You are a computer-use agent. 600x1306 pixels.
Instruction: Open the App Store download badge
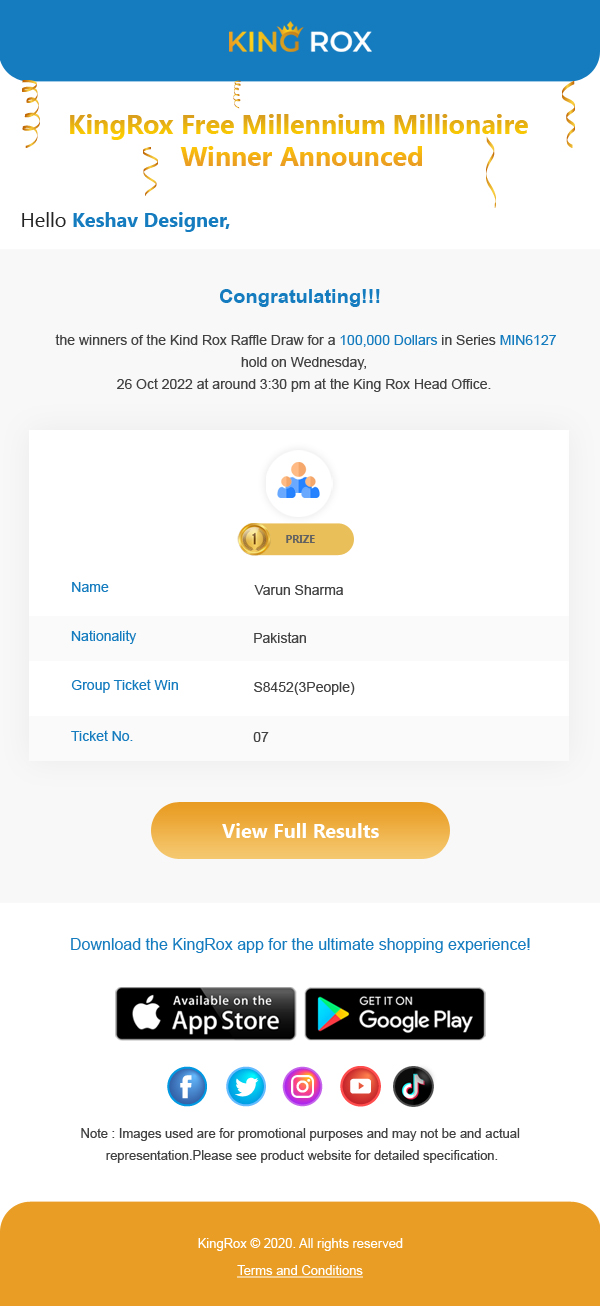pos(206,1013)
